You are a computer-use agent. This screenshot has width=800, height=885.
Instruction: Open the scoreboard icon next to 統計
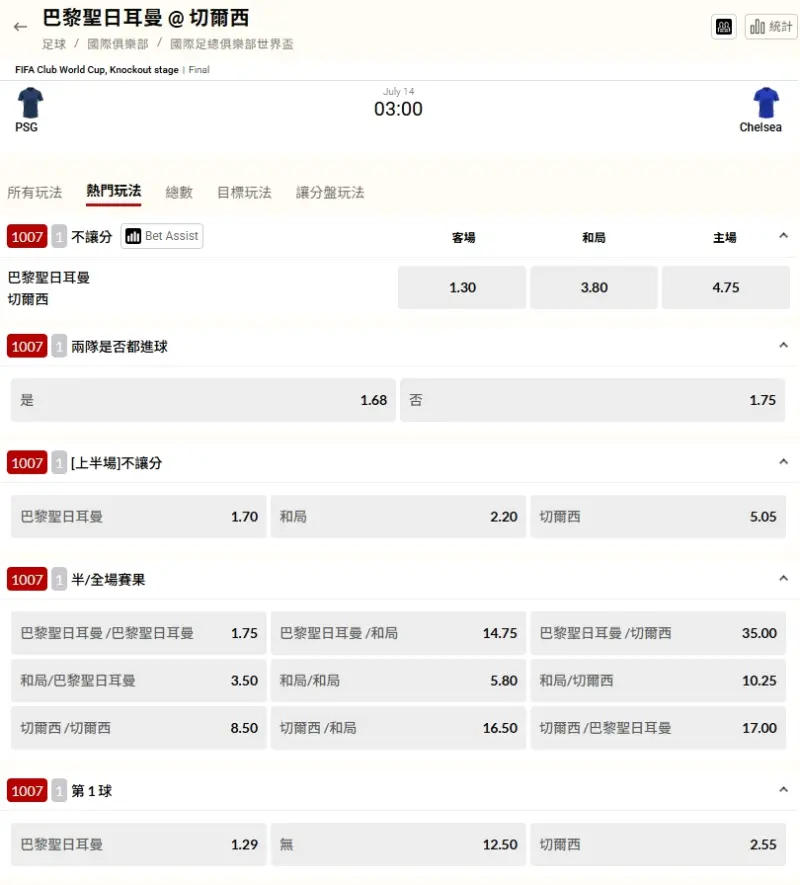[724, 27]
